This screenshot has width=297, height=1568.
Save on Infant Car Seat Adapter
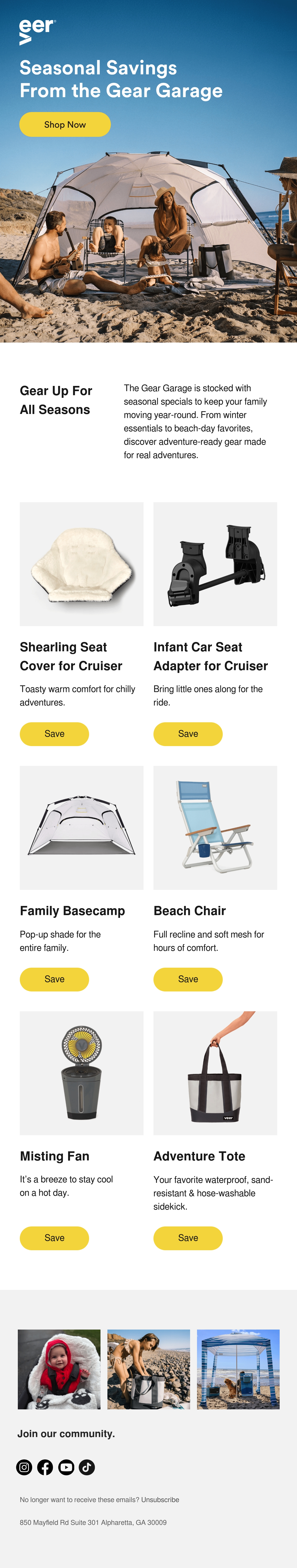point(188,733)
